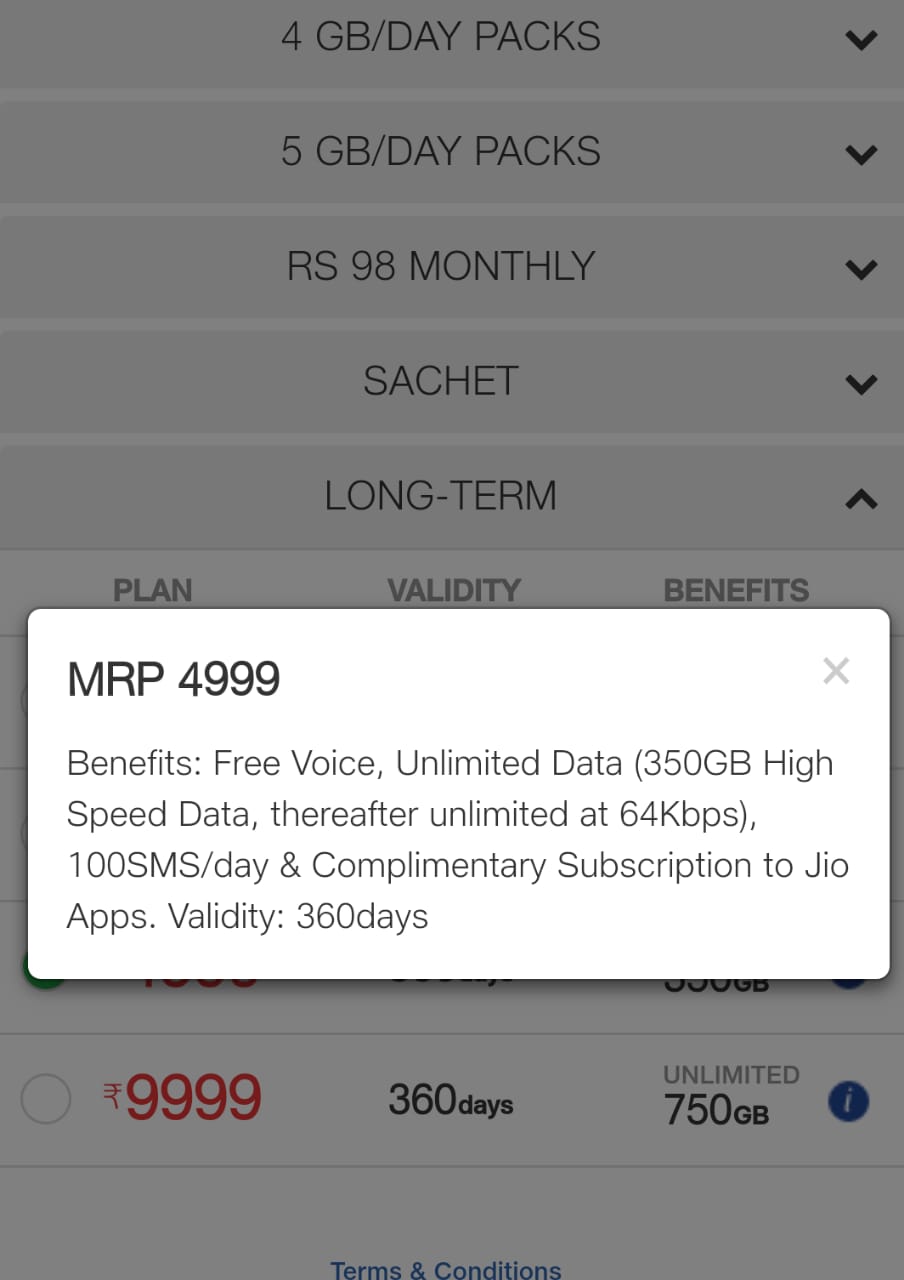Collapse the LONG-TERM plans section

[x=860, y=498]
